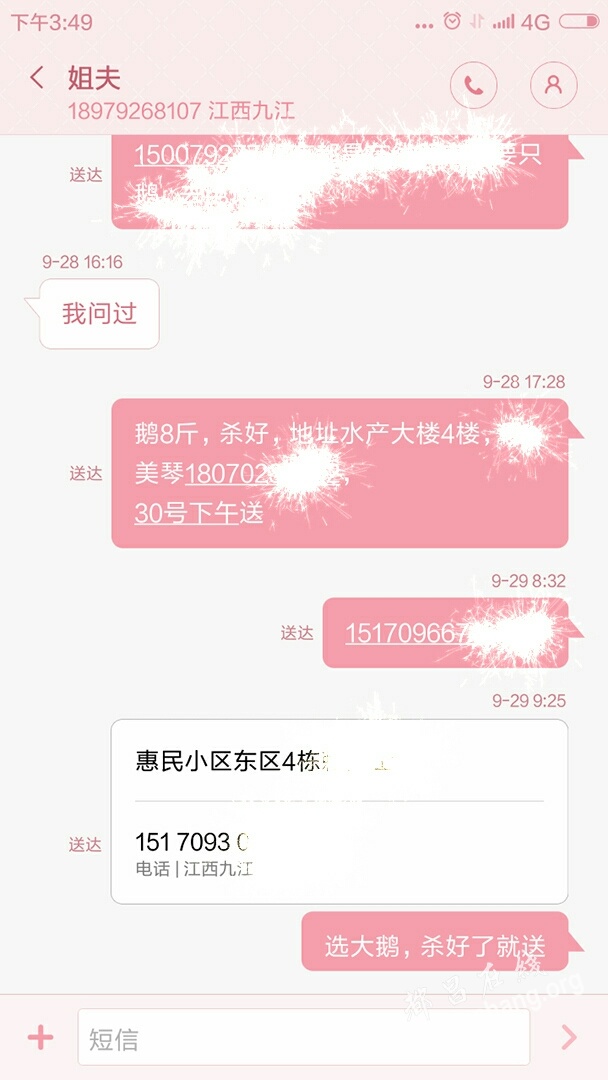Focus the 短信 message input field
608x1080 pixels.
[303, 1038]
